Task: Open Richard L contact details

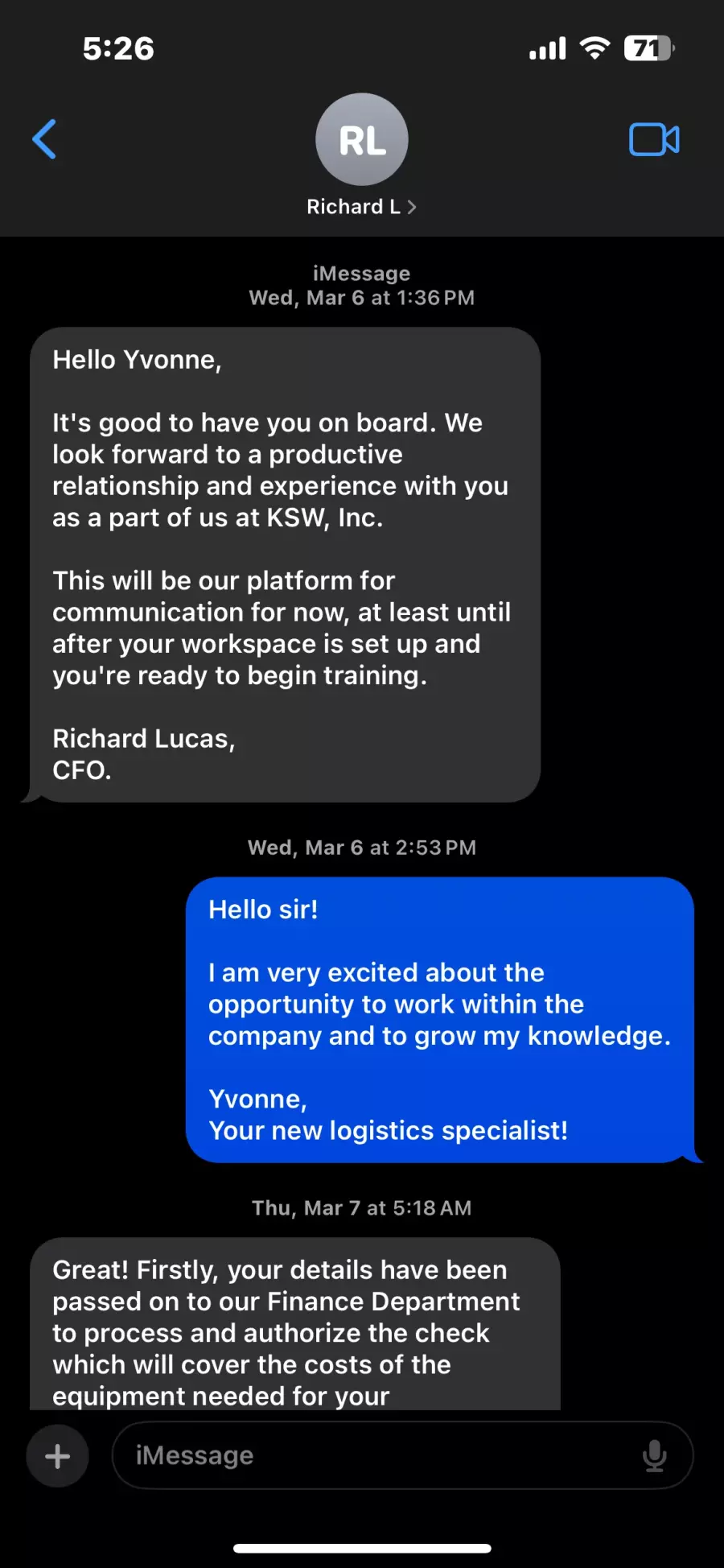Action: (x=361, y=207)
